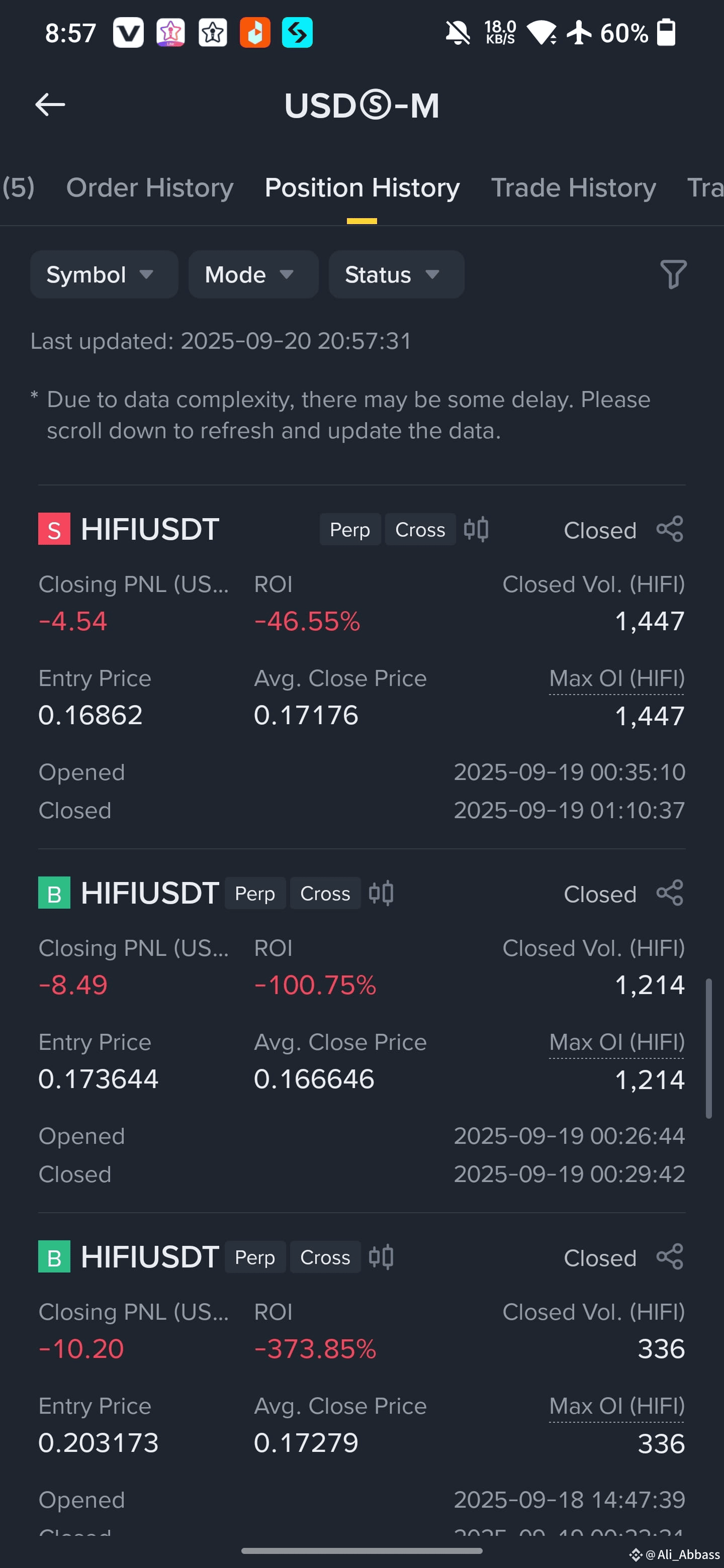724x1568 pixels.
Task: Share the first long HIFIUSDT position
Action: pyautogui.click(x=669, y=893)
